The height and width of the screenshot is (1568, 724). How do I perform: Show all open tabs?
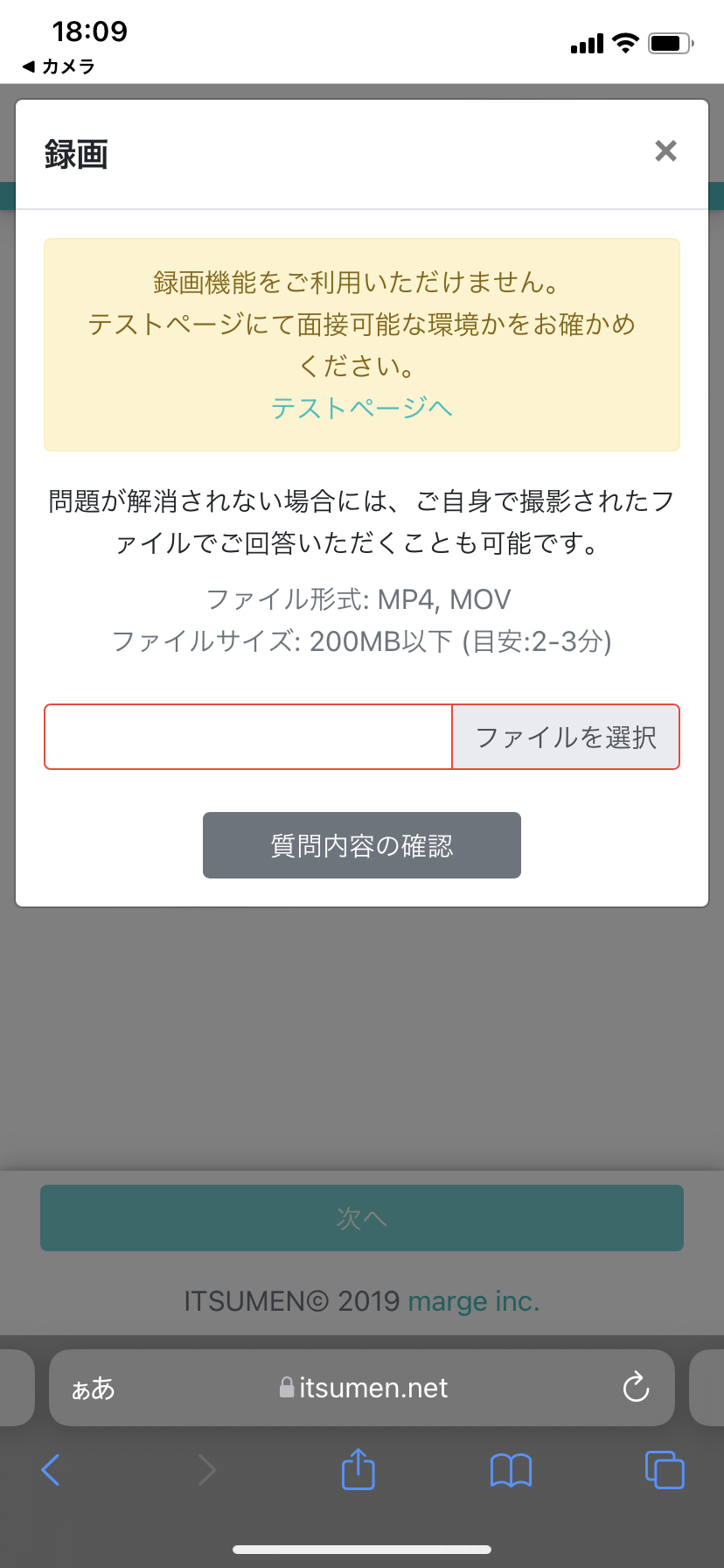665,1470
